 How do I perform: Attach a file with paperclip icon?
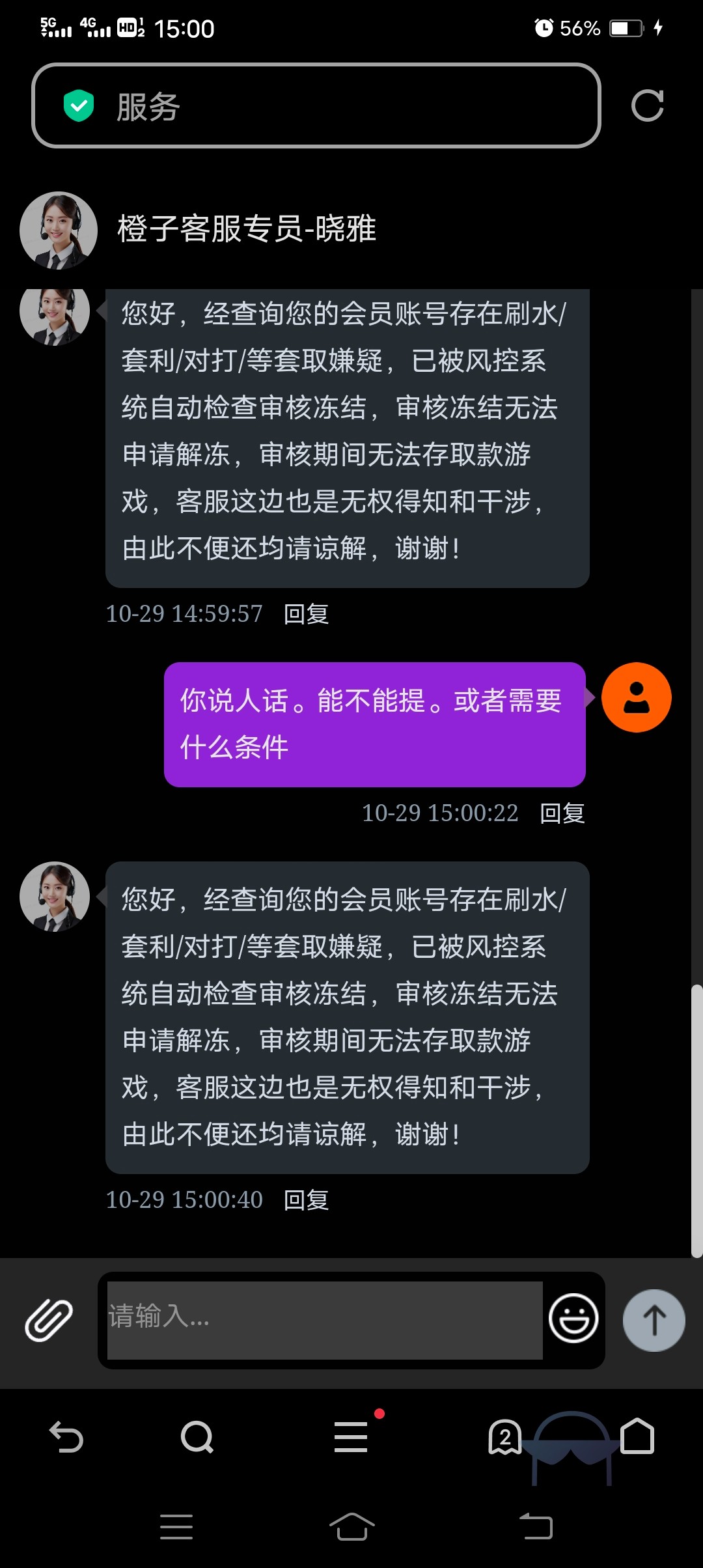point(49,1320)
